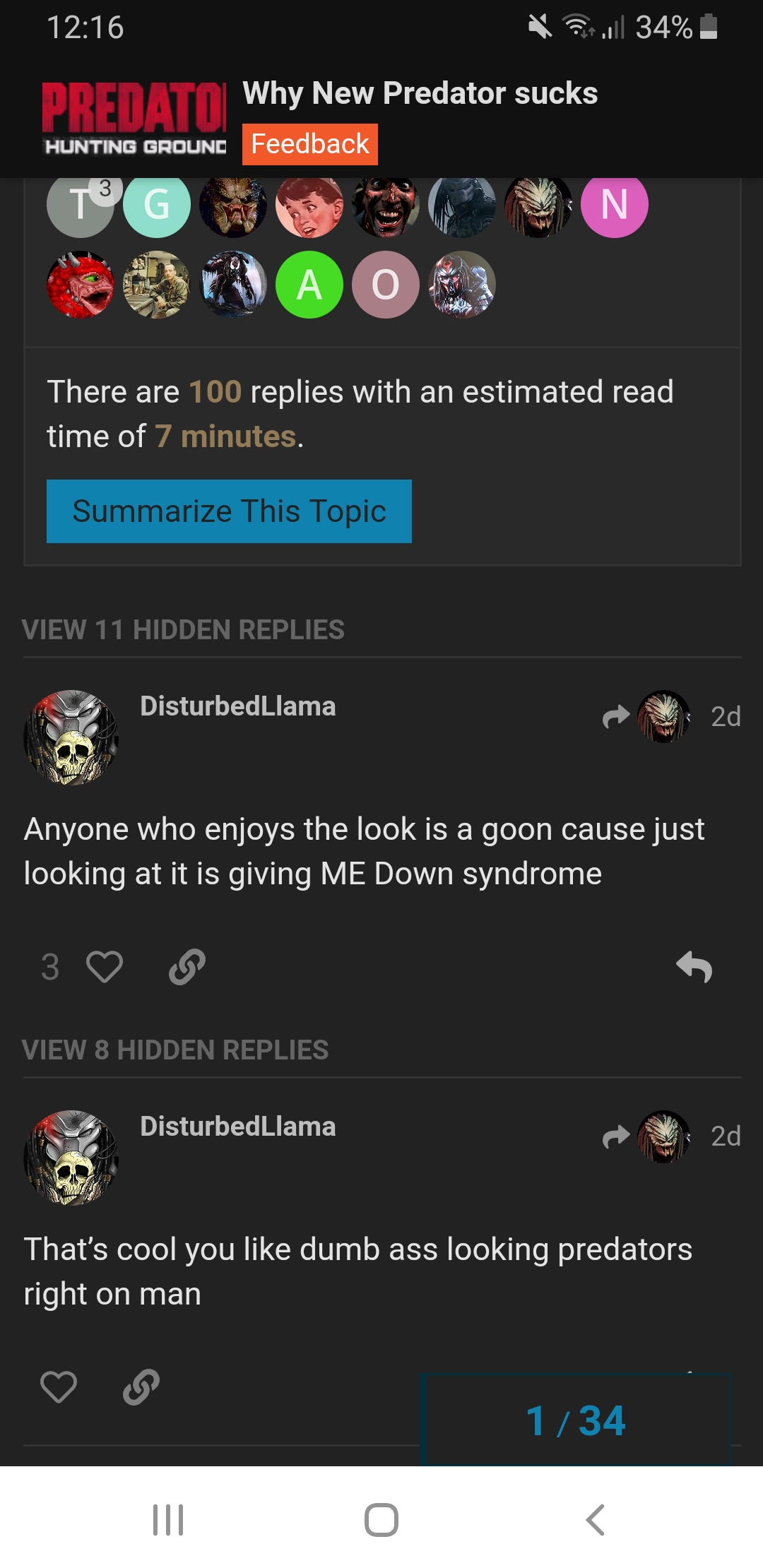Open the gray T participant avatar

tap(81, 205)
